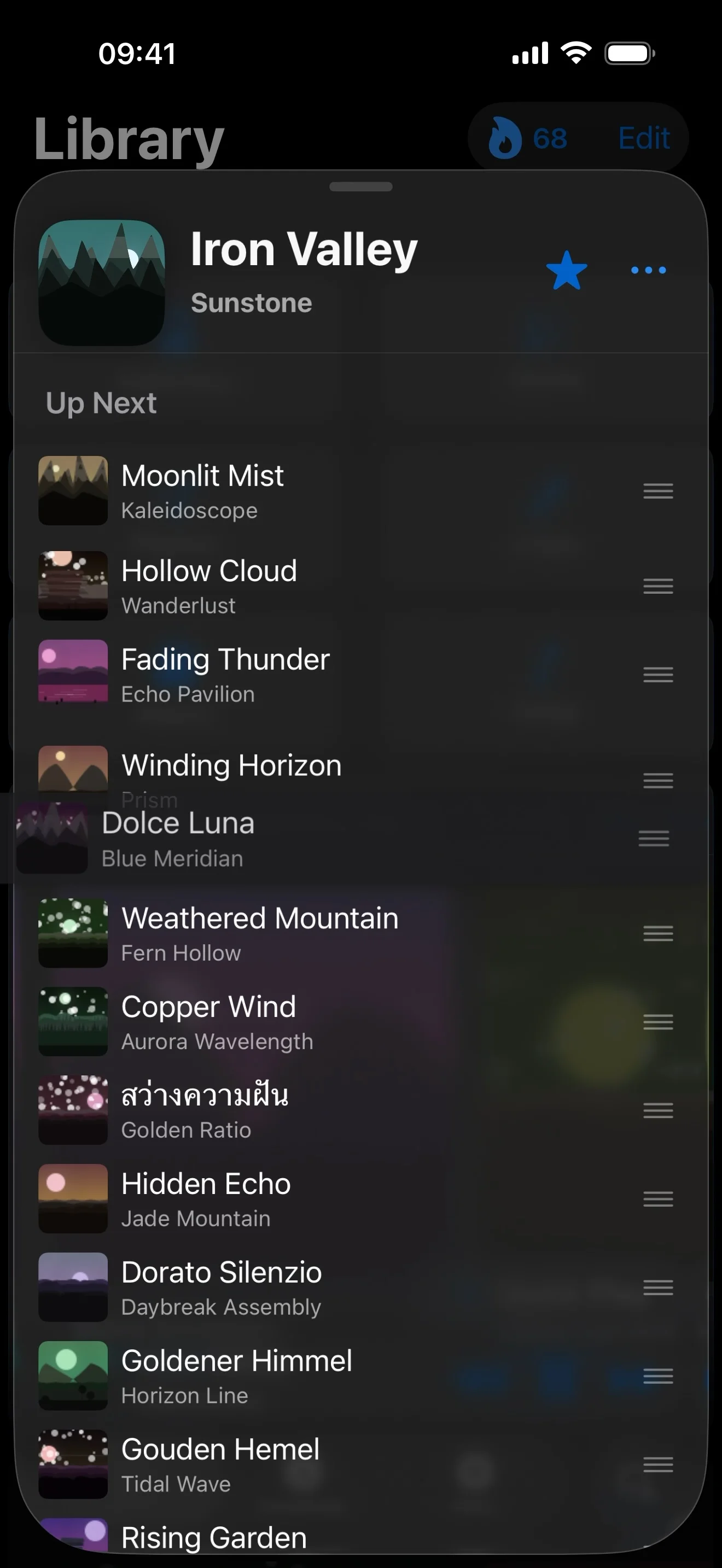Grab the reorder handle next to Hidden Echo
The width and height of the screenshot is (722, 1568).
point(658,1198)
